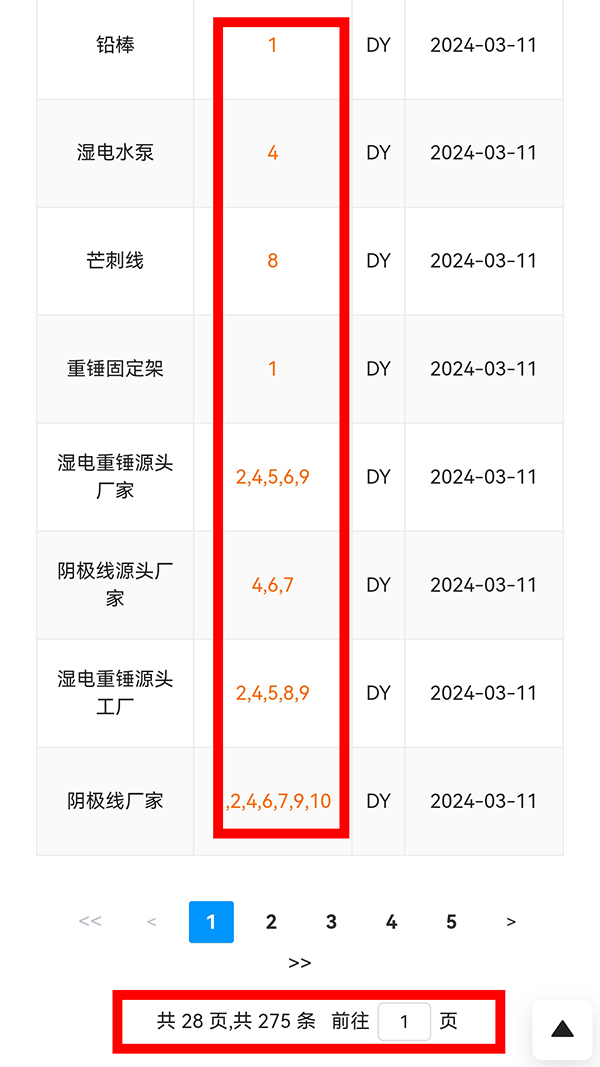Tap back-to-top arrow button
The height and width of the screenshot is (1067, 600).
pyautogui.click(x=563, y=1029)
